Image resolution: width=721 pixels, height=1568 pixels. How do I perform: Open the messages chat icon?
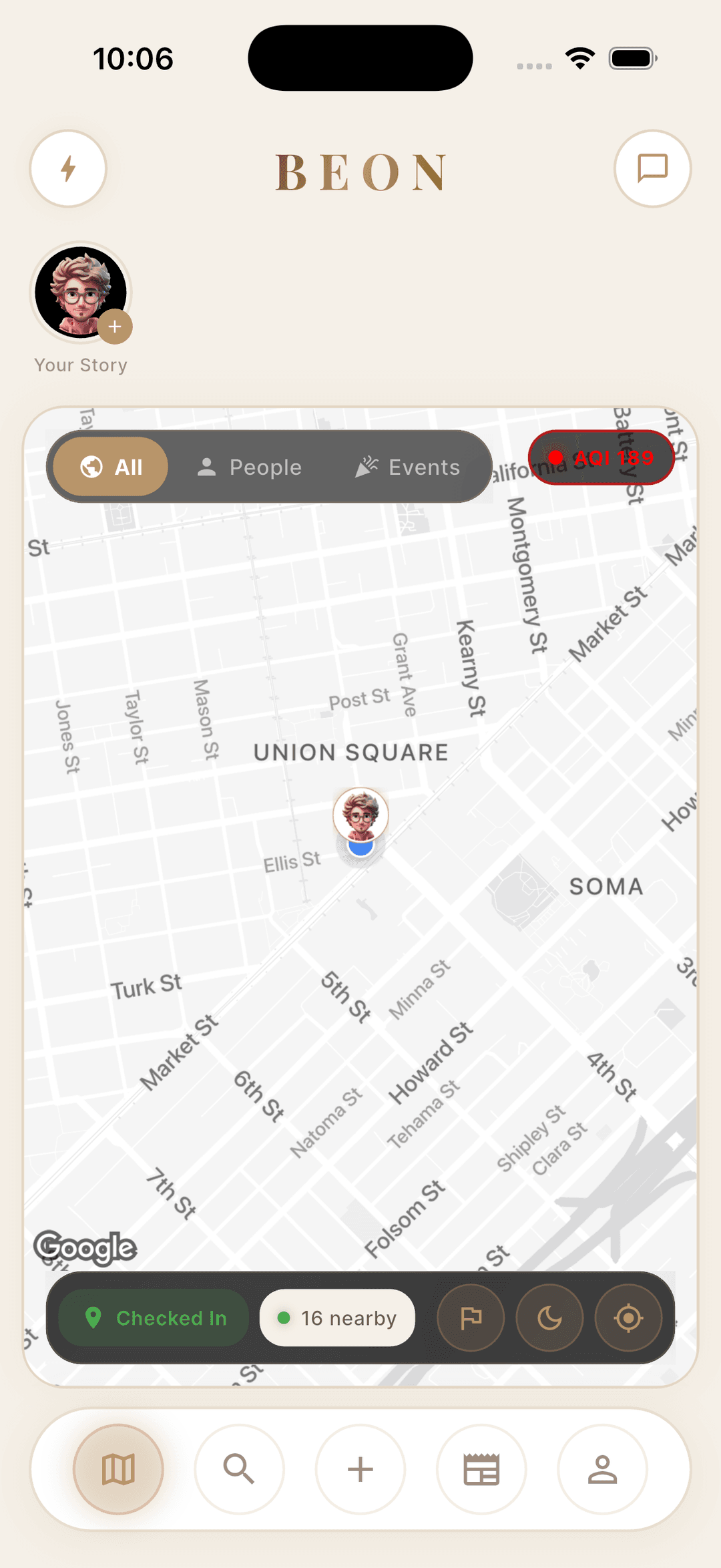pyautogui.click(x=652, y=168)
